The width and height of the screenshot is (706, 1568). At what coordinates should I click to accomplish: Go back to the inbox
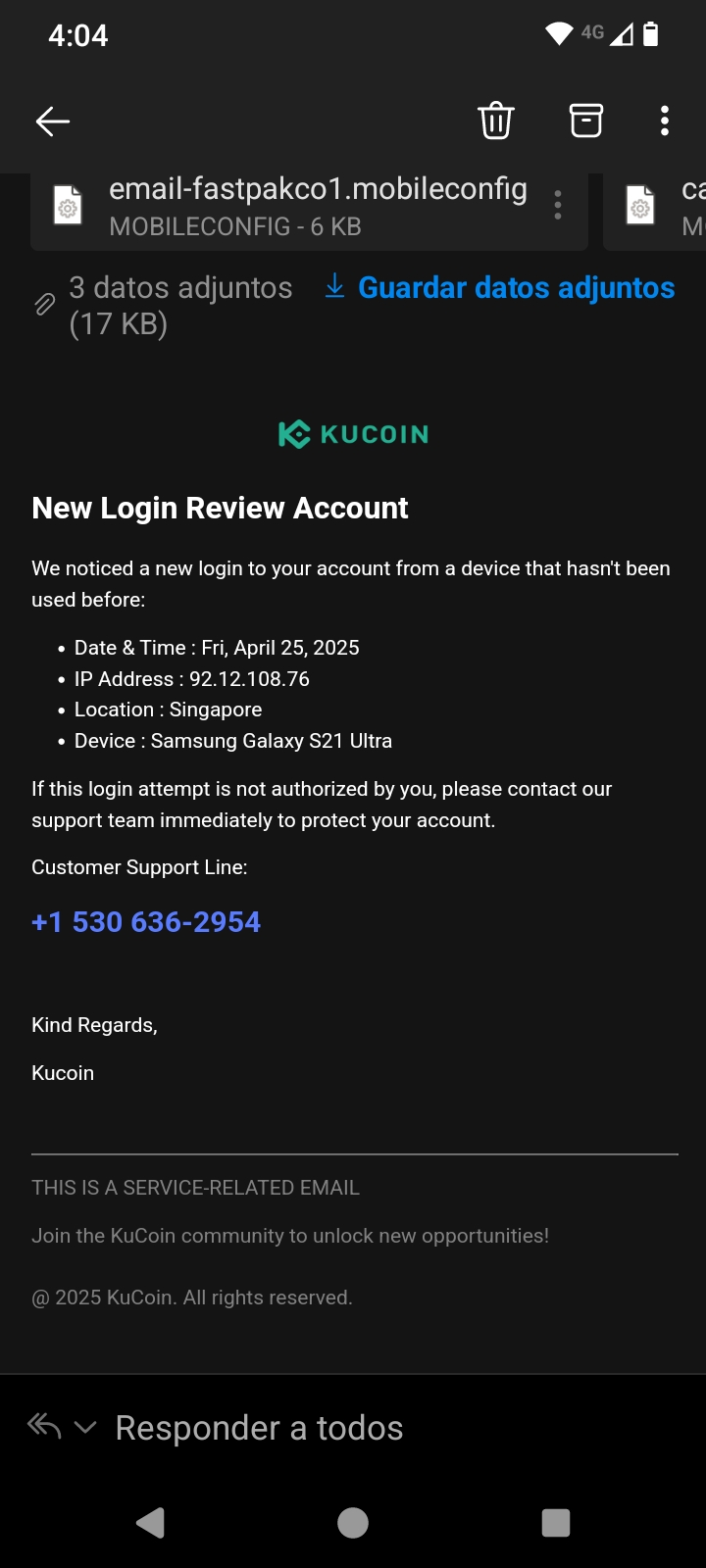tap(53, 122)
